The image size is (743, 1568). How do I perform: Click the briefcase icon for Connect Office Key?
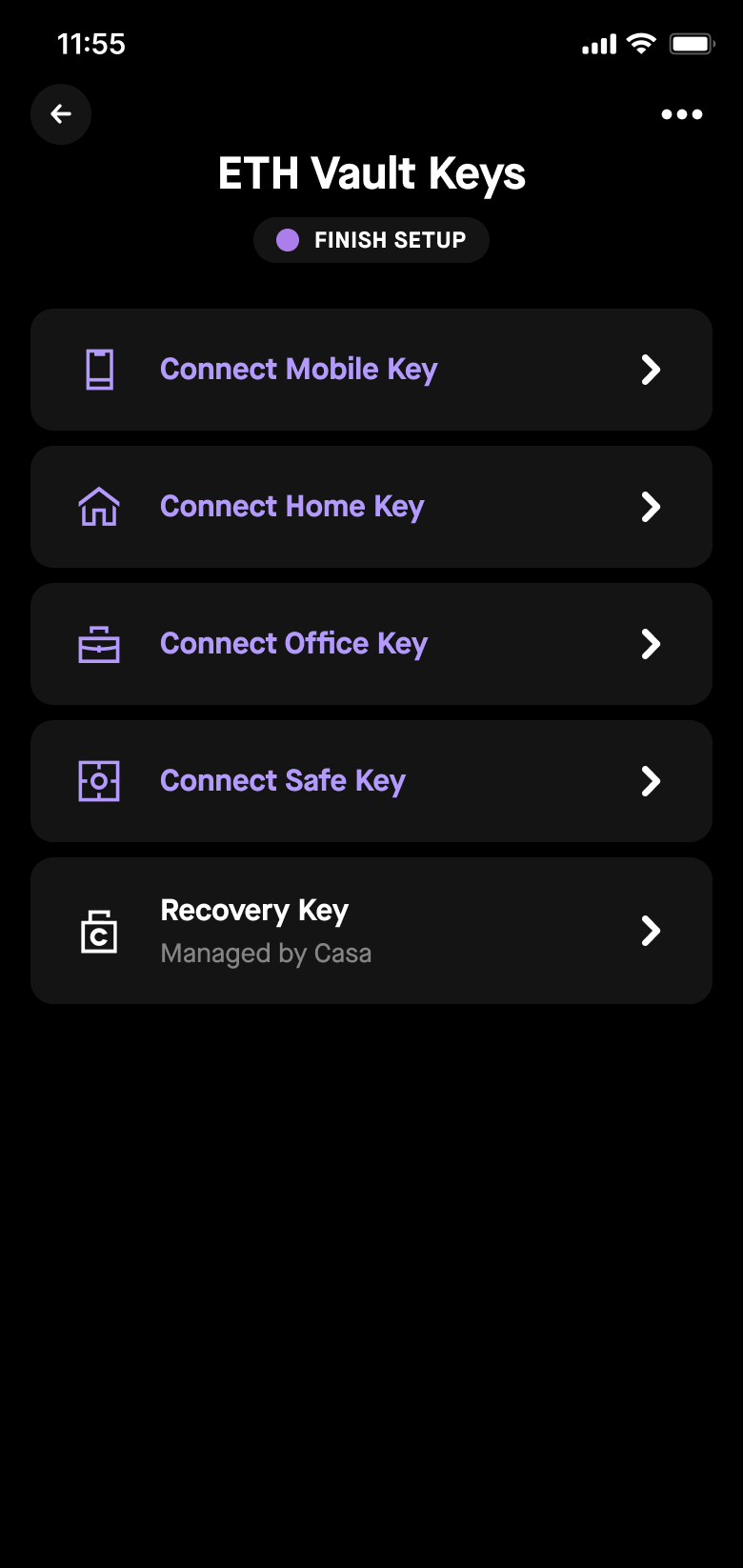(99, 644)
